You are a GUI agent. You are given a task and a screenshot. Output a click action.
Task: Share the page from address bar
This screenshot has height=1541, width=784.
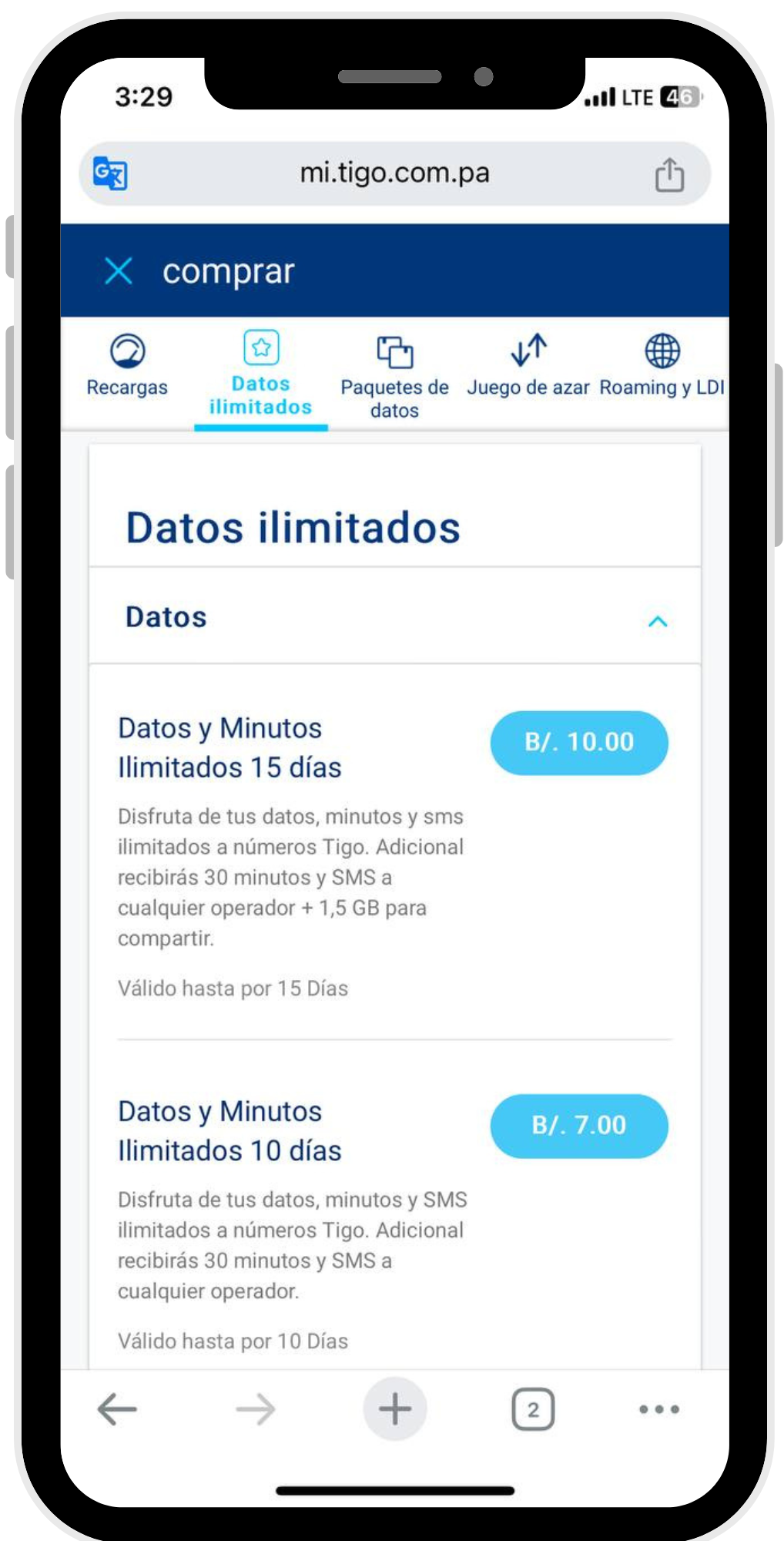tap(668, 174)
